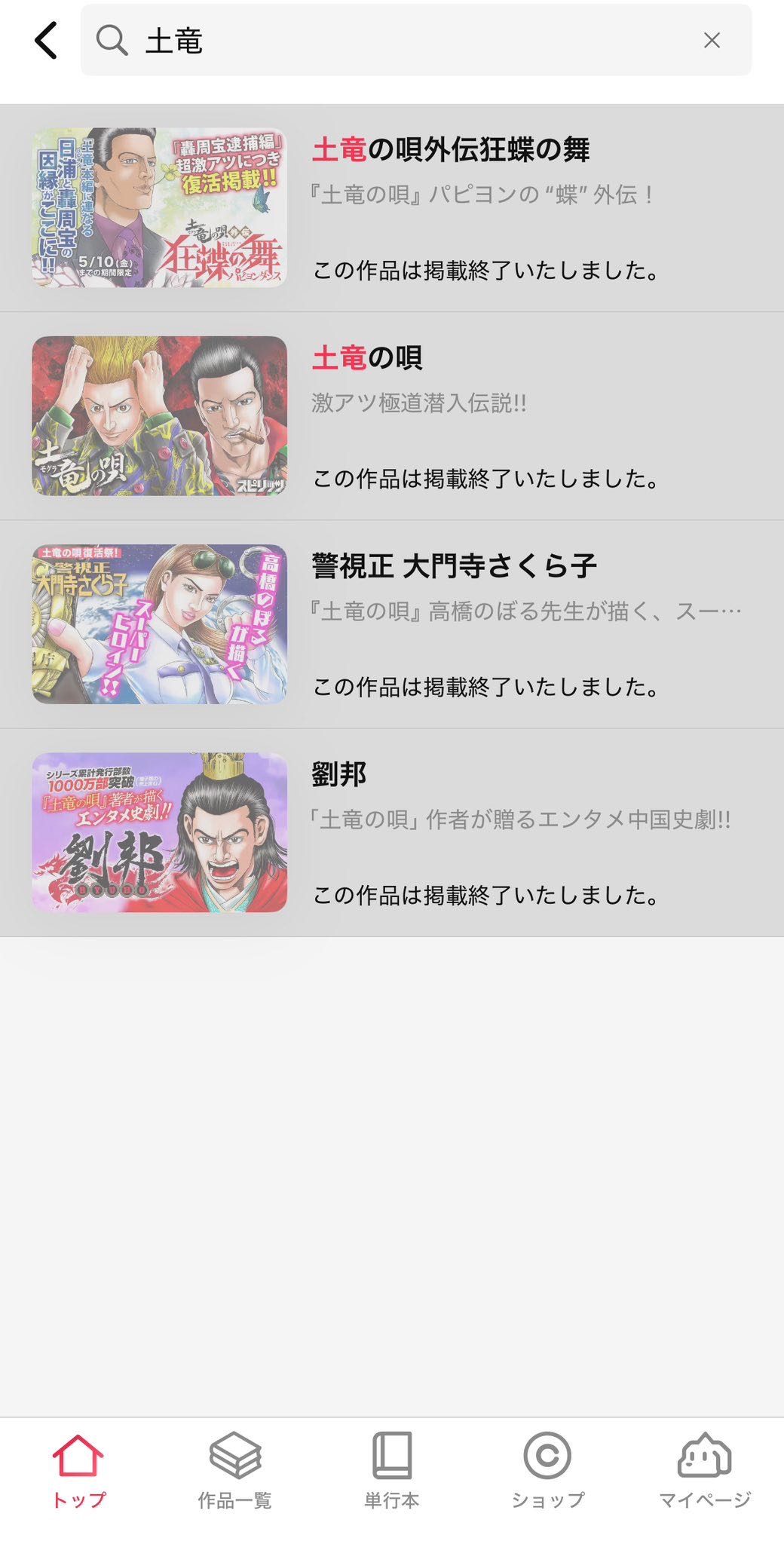Open 警視正 大門寺さくら子 search result
This screenshot has height=1544, width=784.
pyautogui.click(x=392, y=624)
